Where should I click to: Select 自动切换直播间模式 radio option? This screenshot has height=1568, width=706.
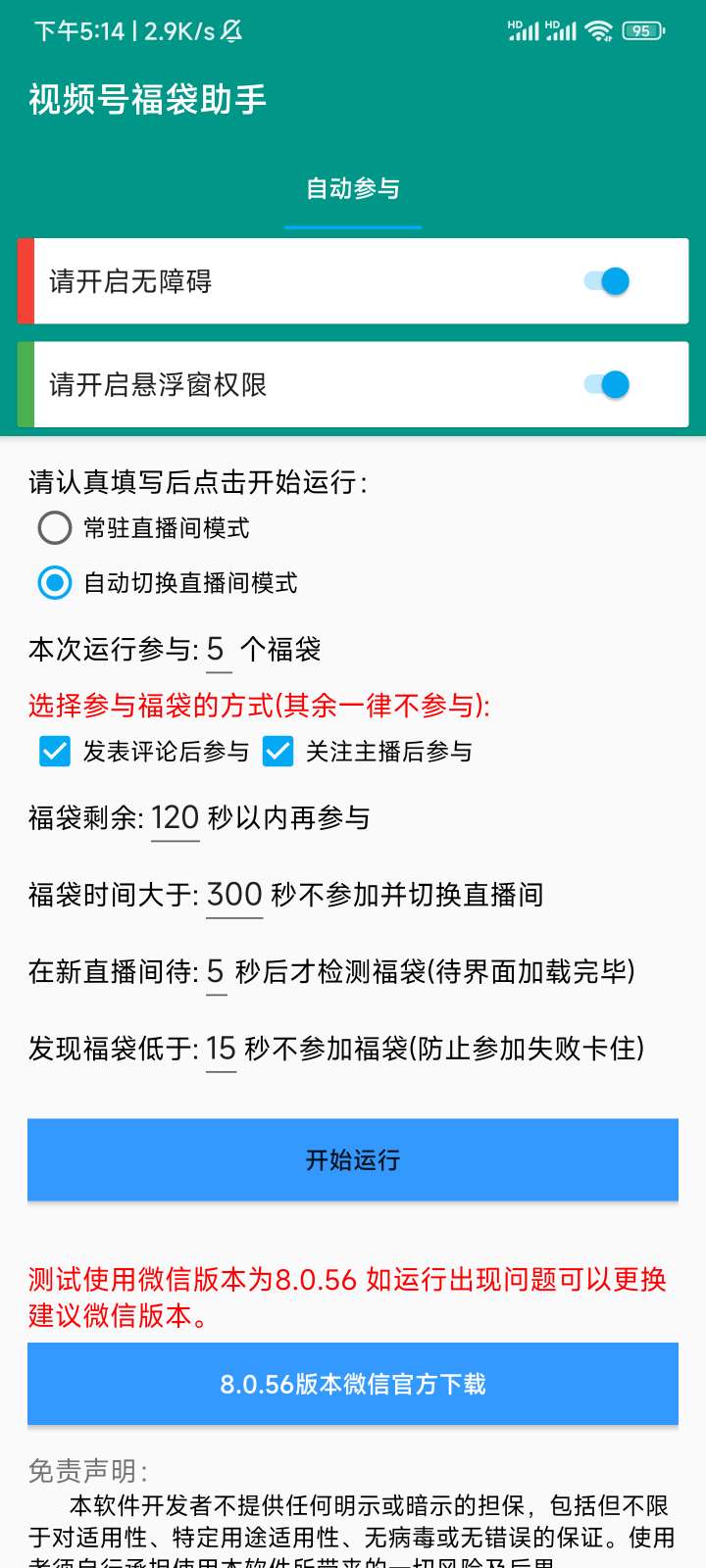point(55,583)
